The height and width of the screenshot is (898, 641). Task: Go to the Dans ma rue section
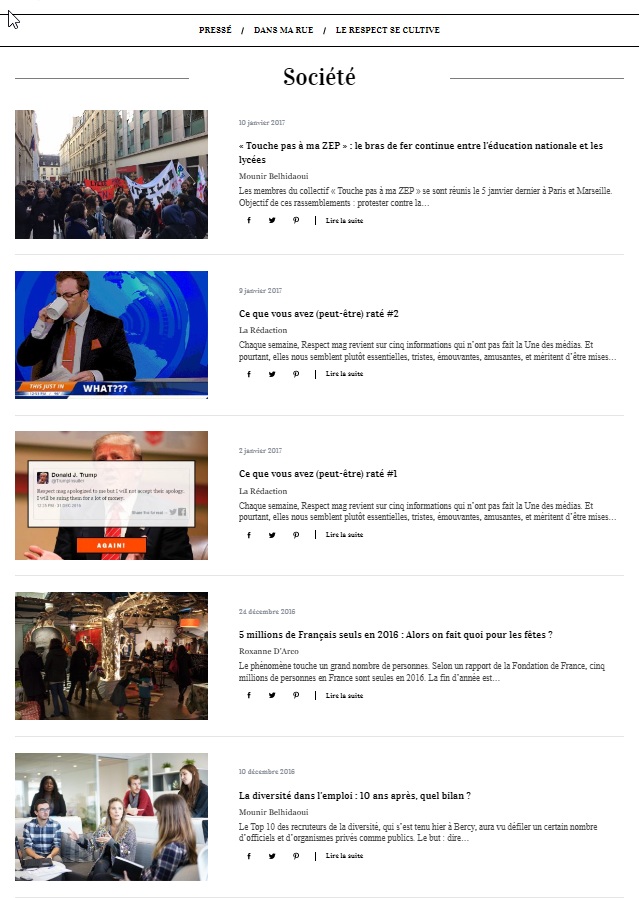tap(283, 30)
